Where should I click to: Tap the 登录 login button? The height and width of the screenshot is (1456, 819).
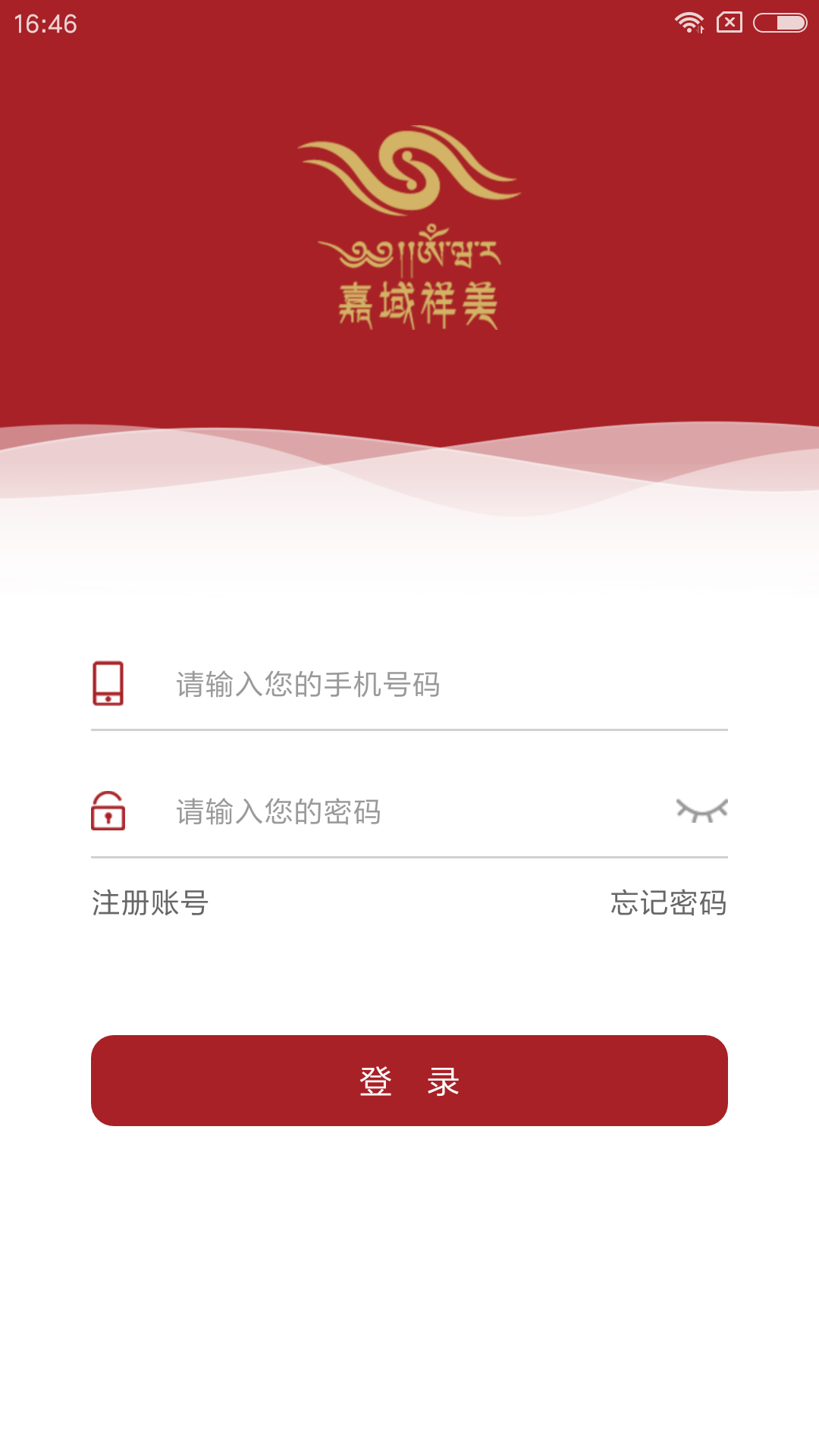pos(409,1080)
